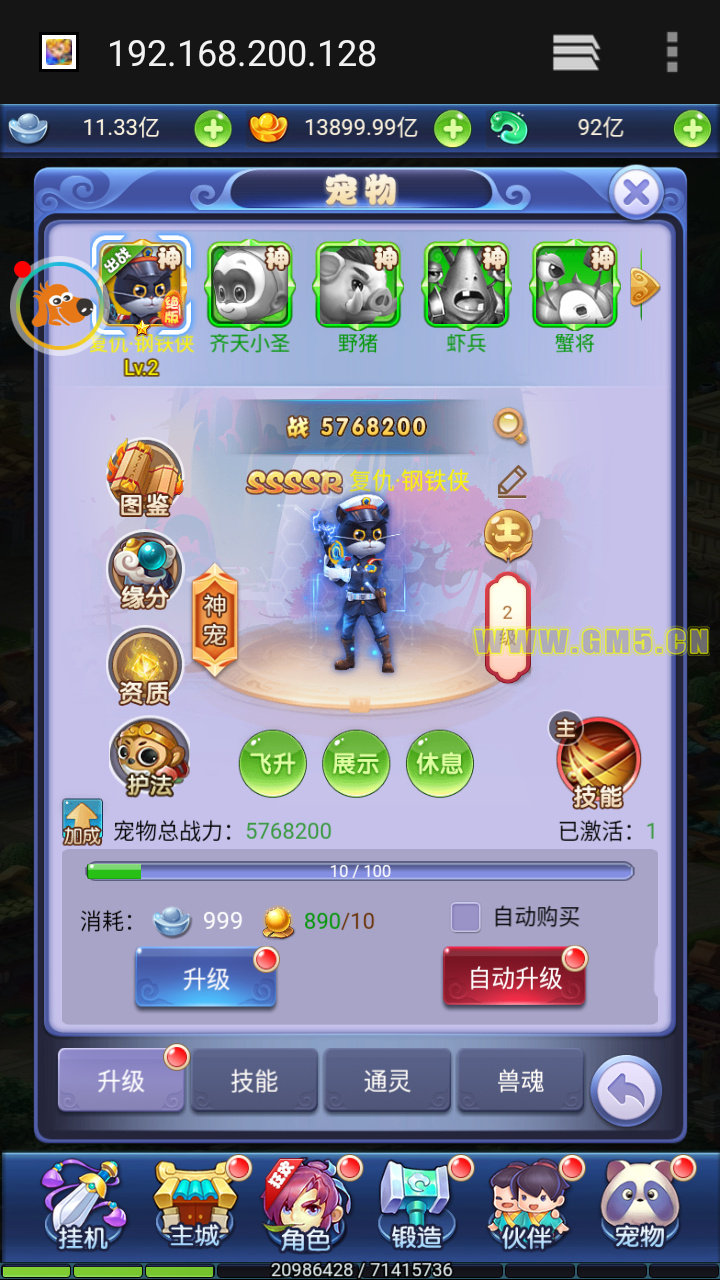This screenshot has height=1280, width=720.
Task: Select the 虾兵 pet
Action: pyautogui.click(x=466, y=285)
